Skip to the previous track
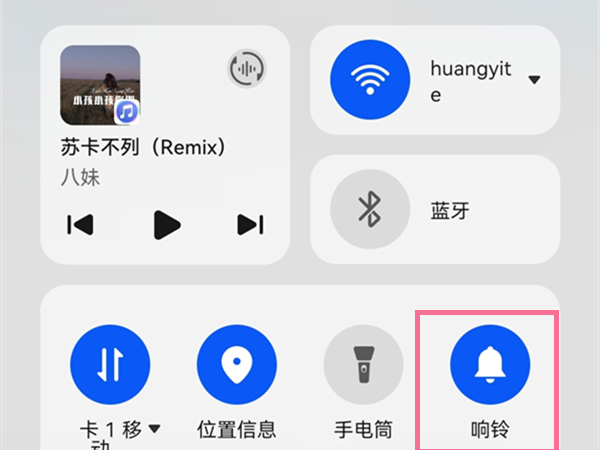This screenshot has width=600, height=450. pyautogui.click(x=81, y=224)
